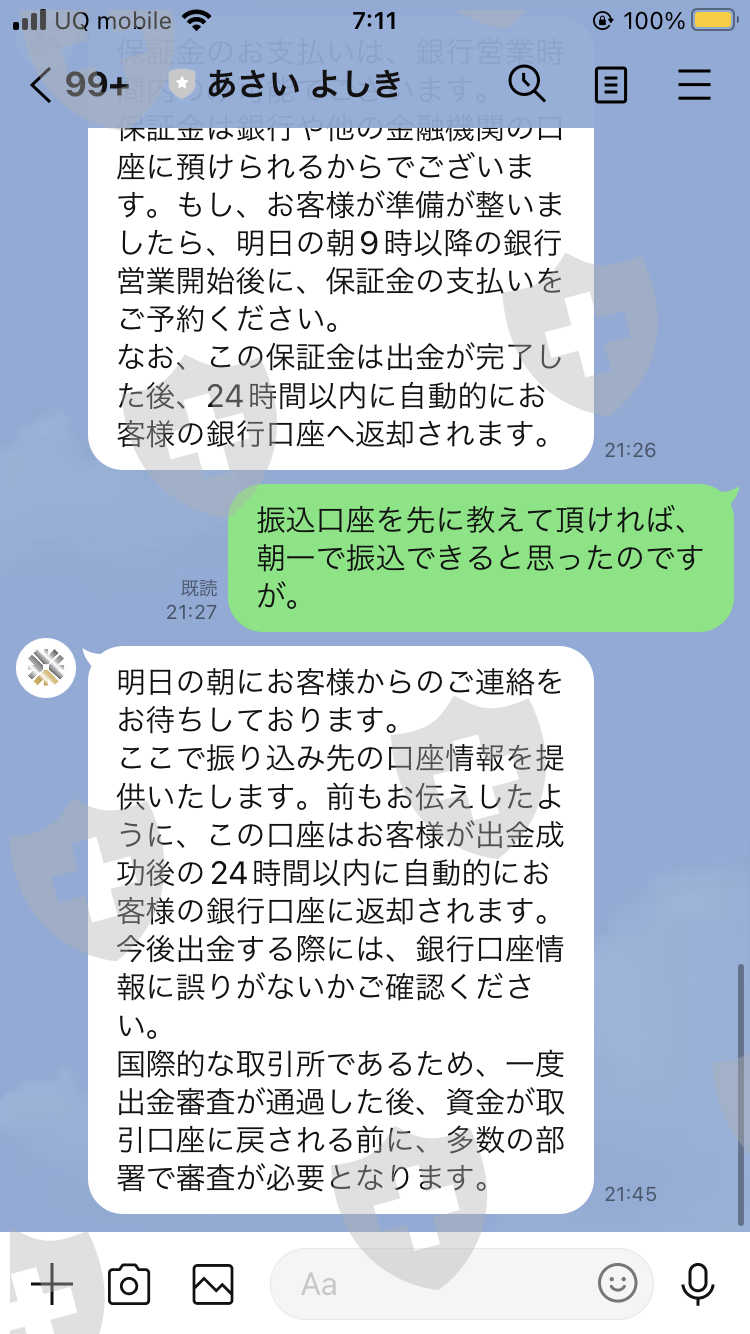Launch the camera from chat
The width and height of the screenshot is (750, 1334).
(x=129, y=1283)
